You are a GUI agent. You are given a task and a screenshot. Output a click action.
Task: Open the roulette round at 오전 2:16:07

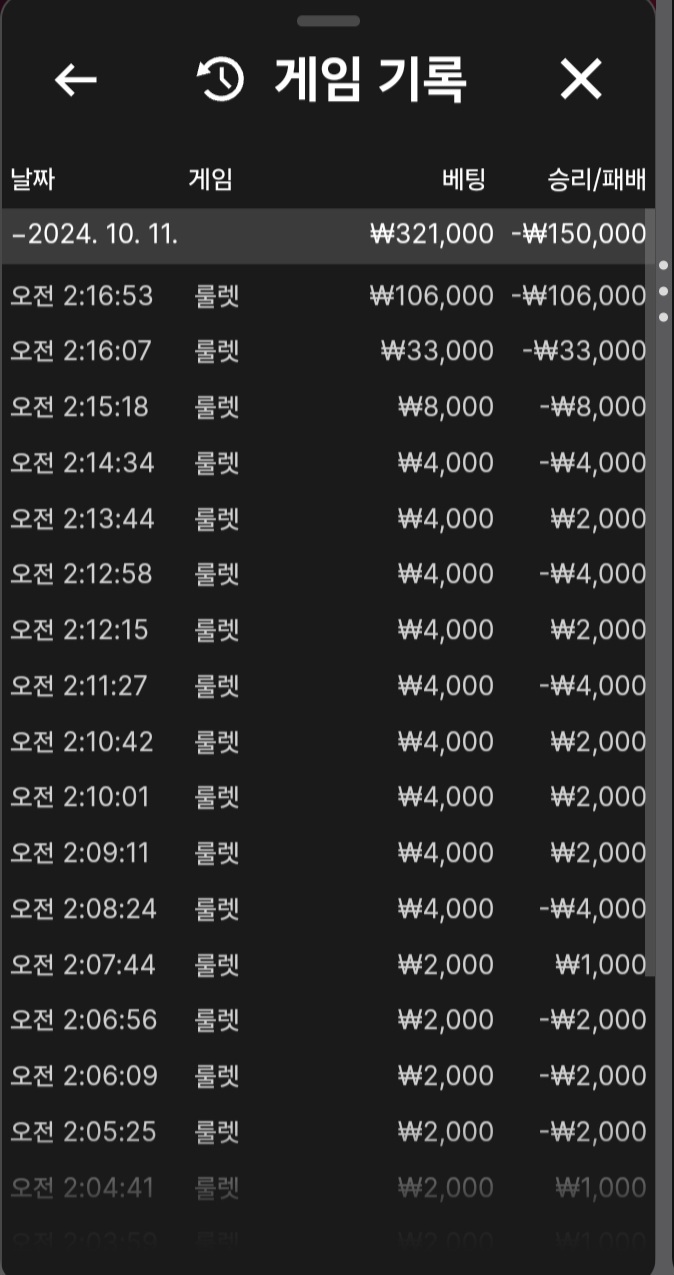click(x=327, y=351)
